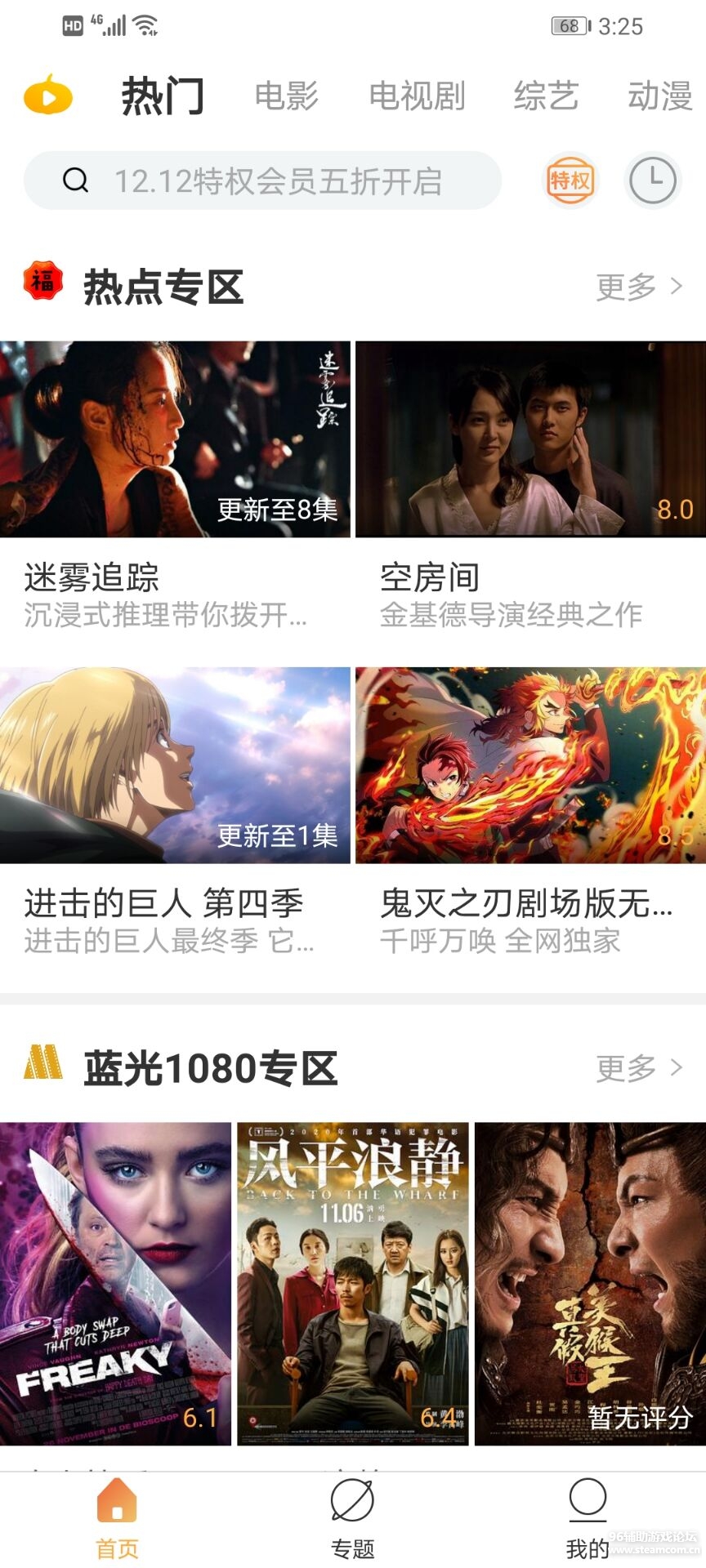The height and width of the screenshot is (1568, 706).
Task: Tap the search magnifier icon
Action: pos(75,180)
